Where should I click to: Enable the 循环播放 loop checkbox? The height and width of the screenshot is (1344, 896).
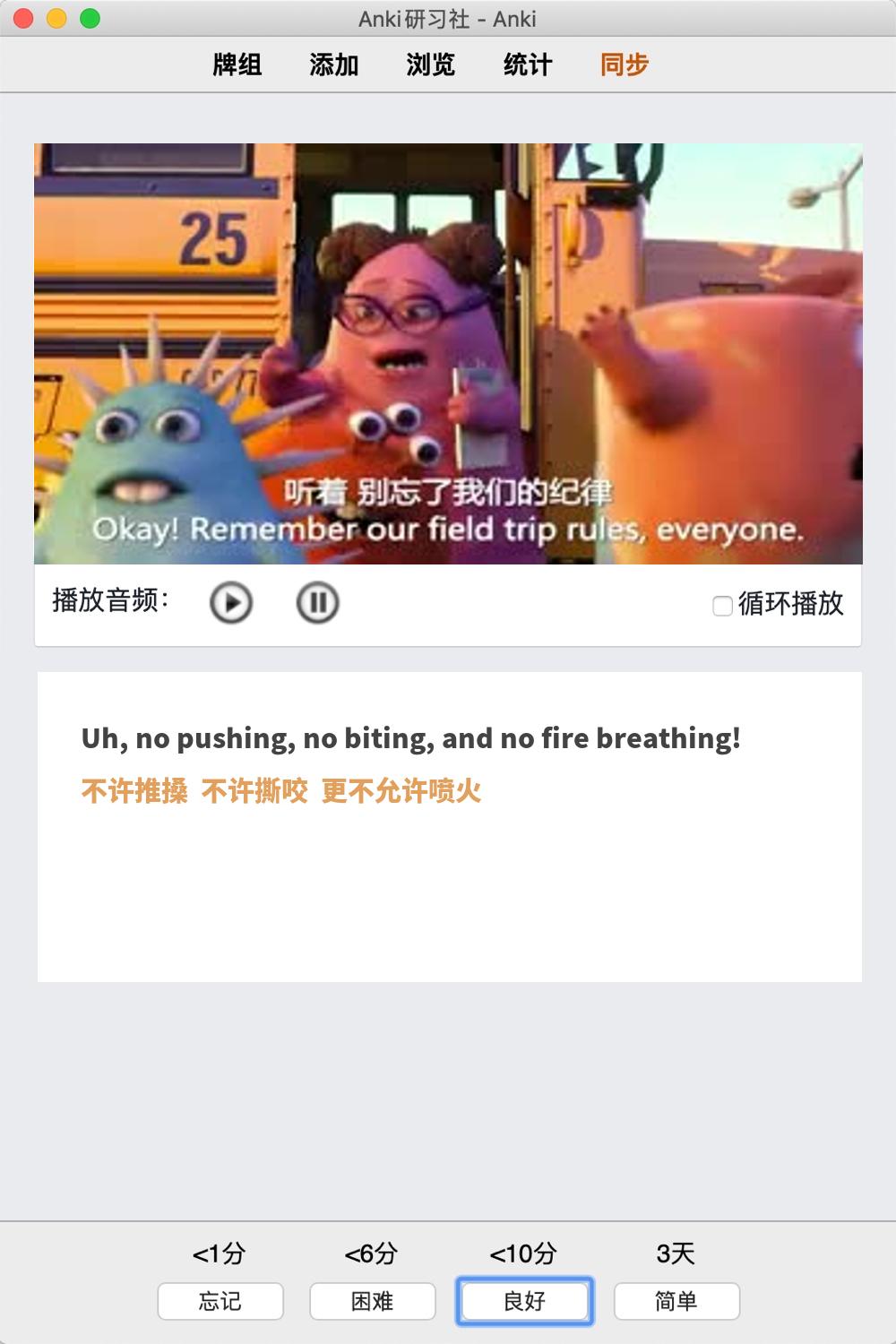[722, 606]
